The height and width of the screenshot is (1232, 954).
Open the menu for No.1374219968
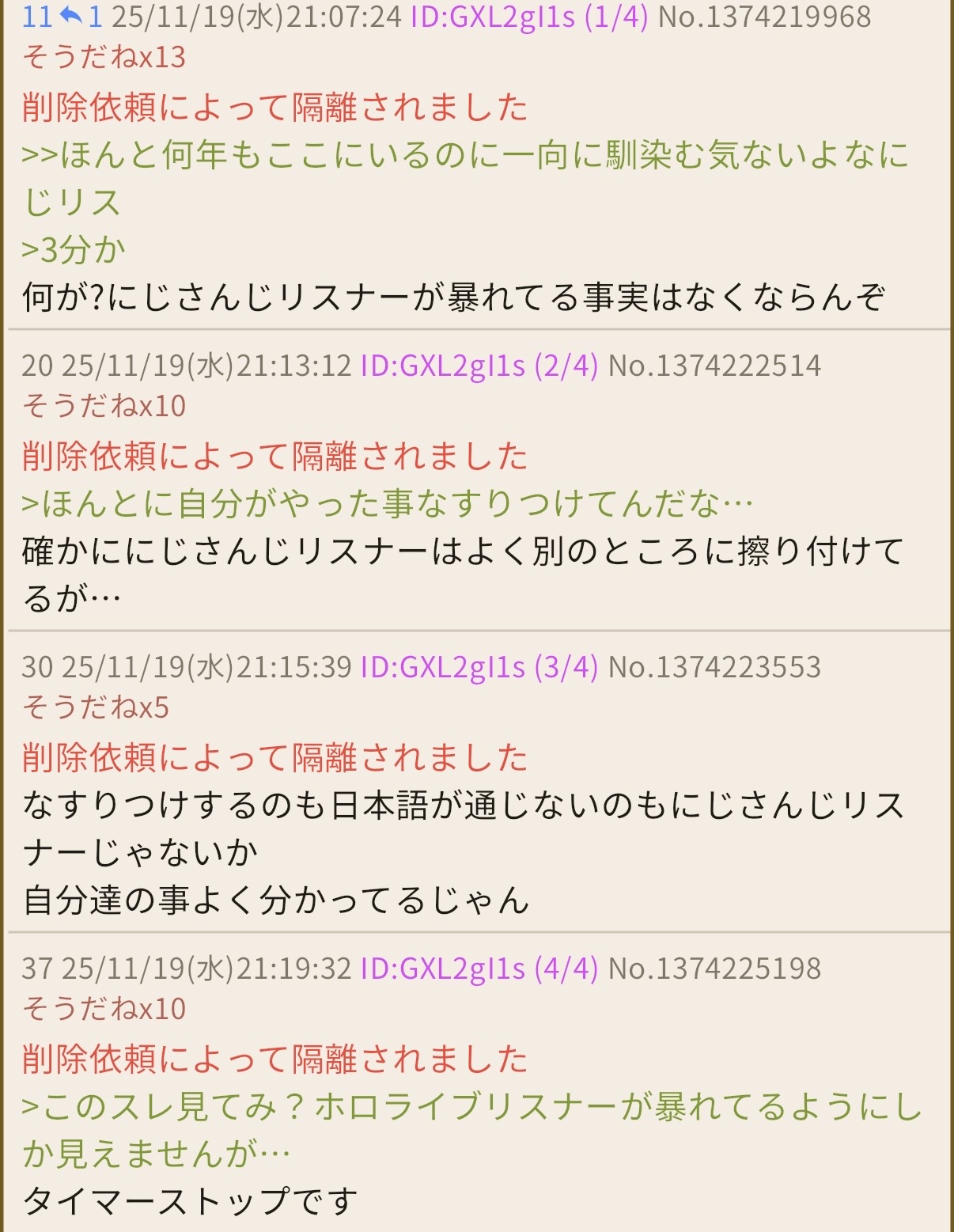pyautogui.click(x=764, y=17)
